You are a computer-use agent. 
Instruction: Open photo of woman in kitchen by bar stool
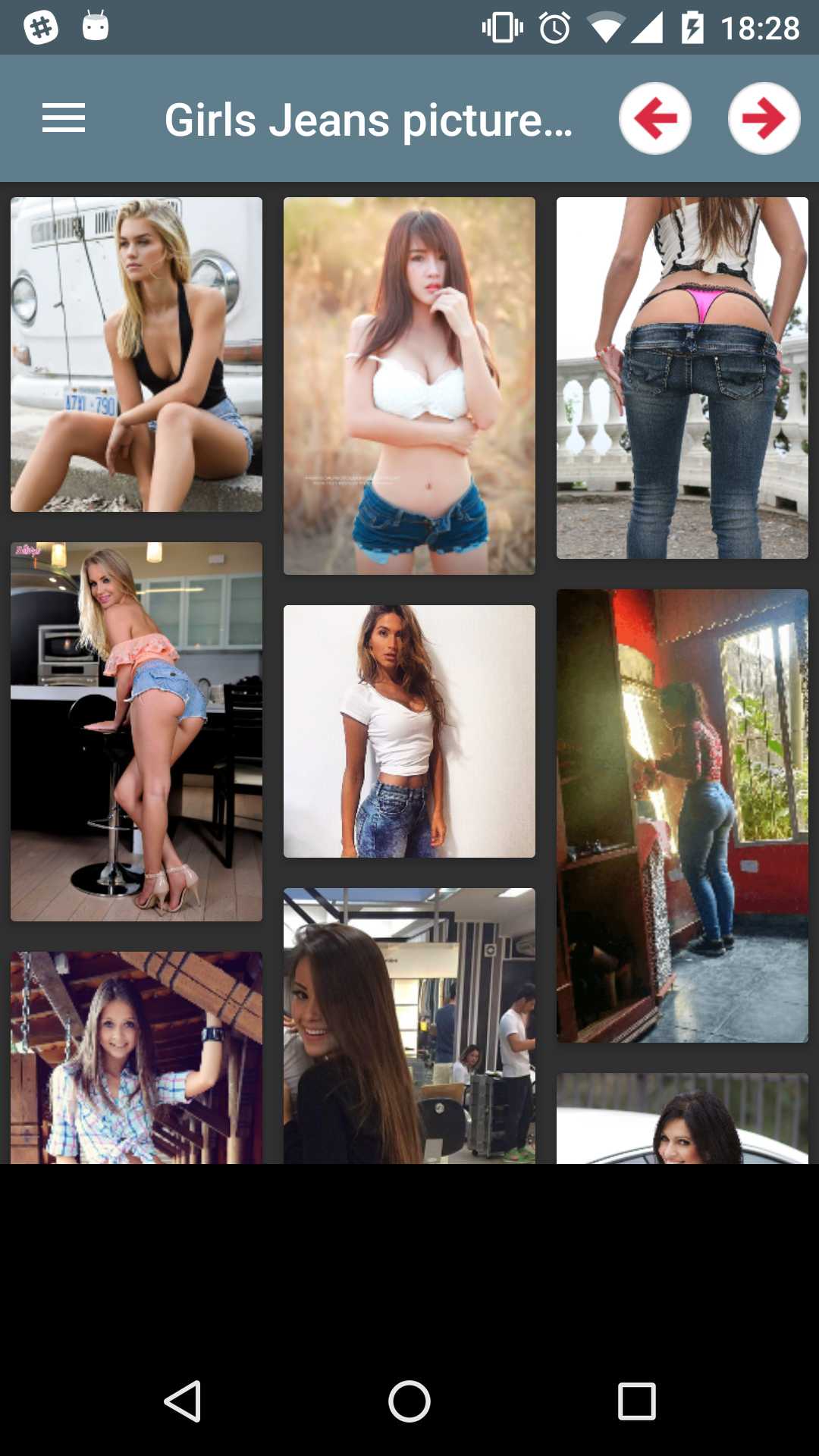point(136,731)
